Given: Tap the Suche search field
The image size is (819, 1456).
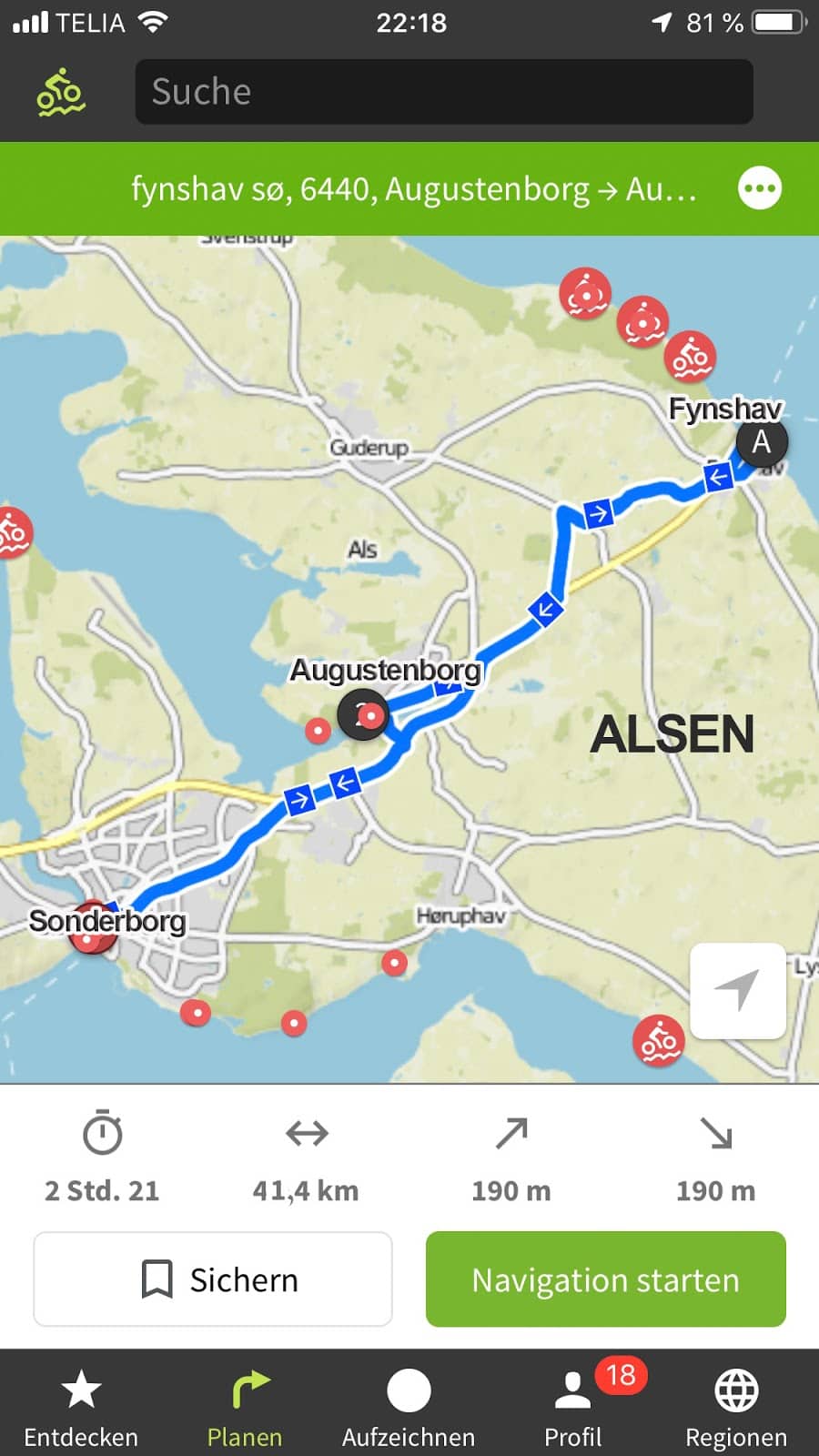Looking at the screenshot, I should tap(444, 92).
